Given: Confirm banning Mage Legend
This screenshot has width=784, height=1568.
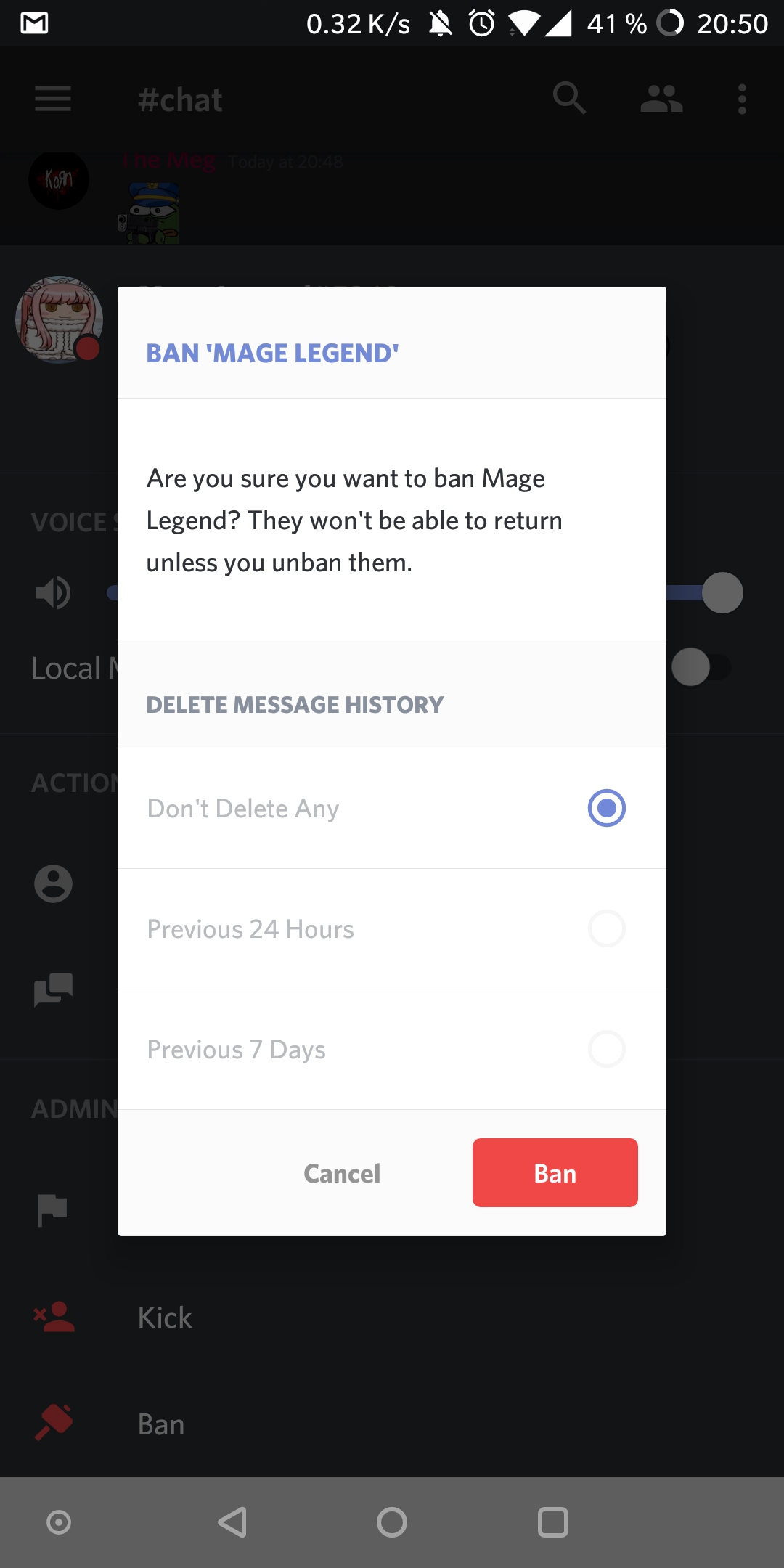Looking at the screenshot, I should point(555,1173).
